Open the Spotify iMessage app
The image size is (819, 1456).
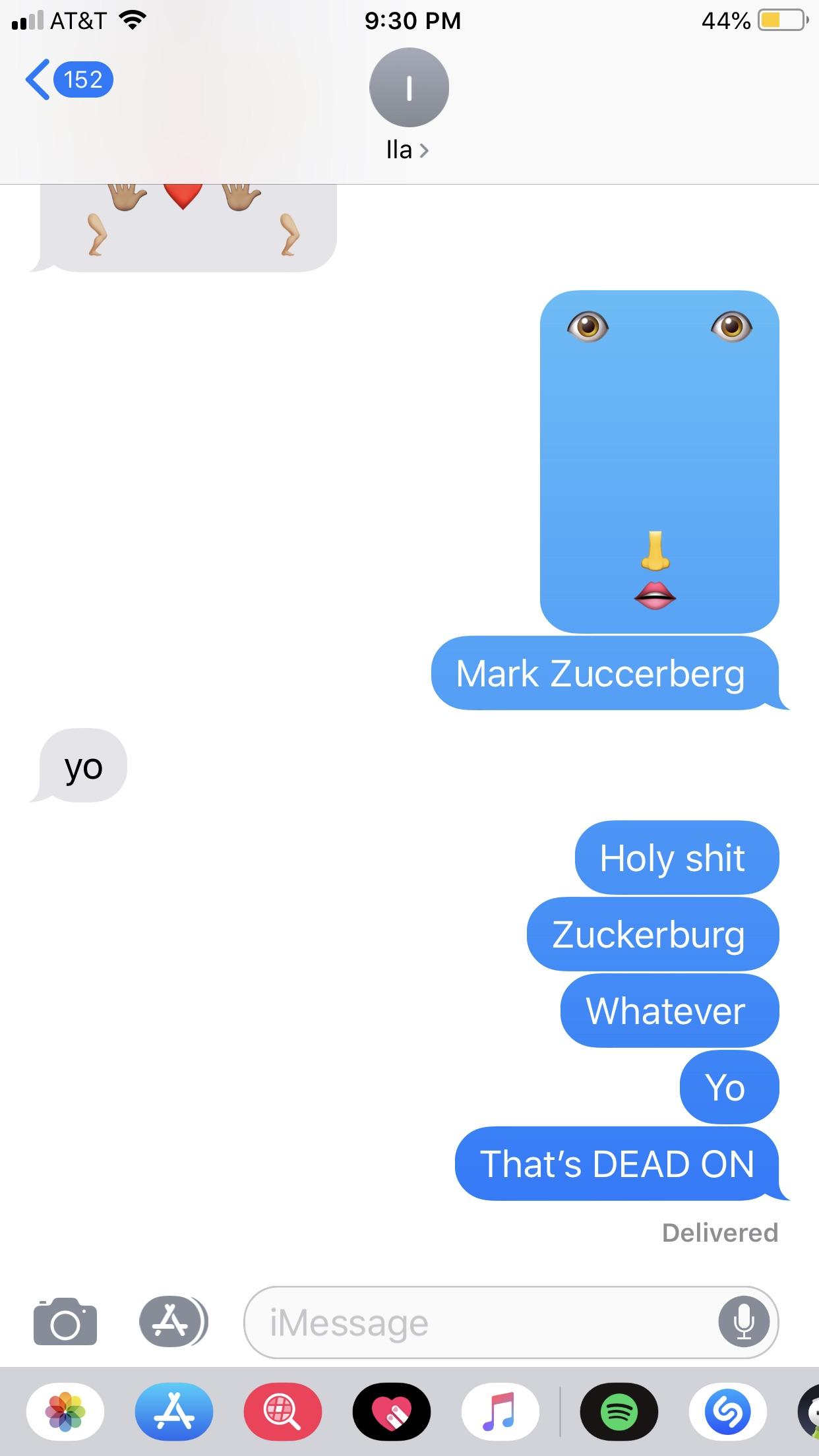coord(619,1412)
